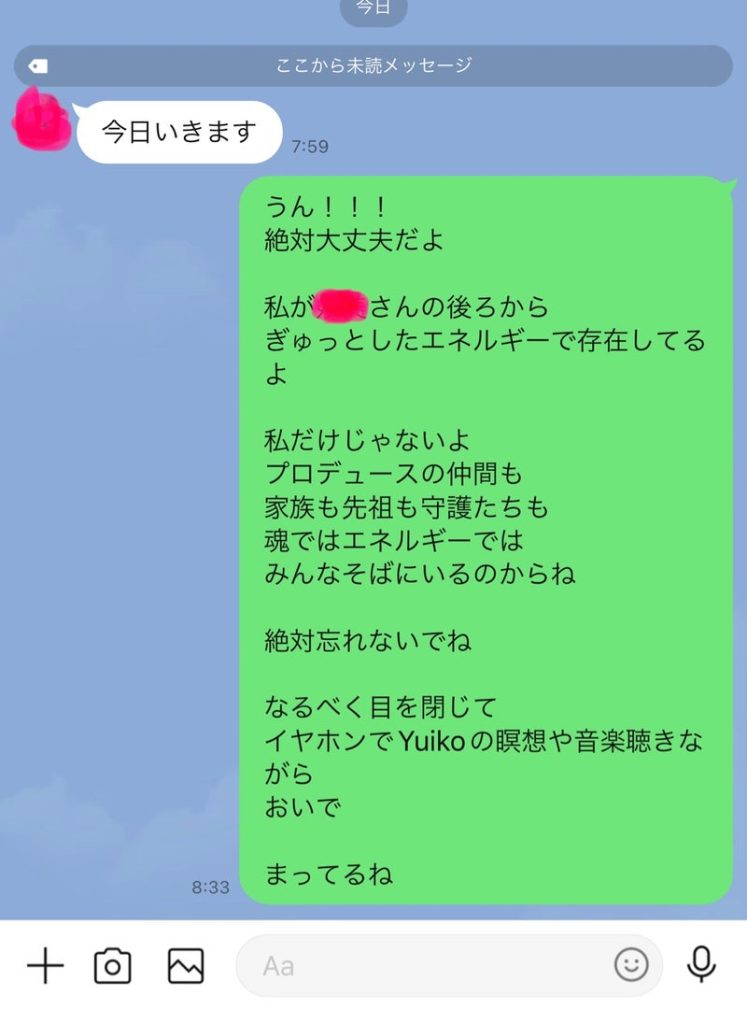Open the plus attachment menu
Image resolution: width=747 pixels, height=1024 pixels.
pos(45,965)
